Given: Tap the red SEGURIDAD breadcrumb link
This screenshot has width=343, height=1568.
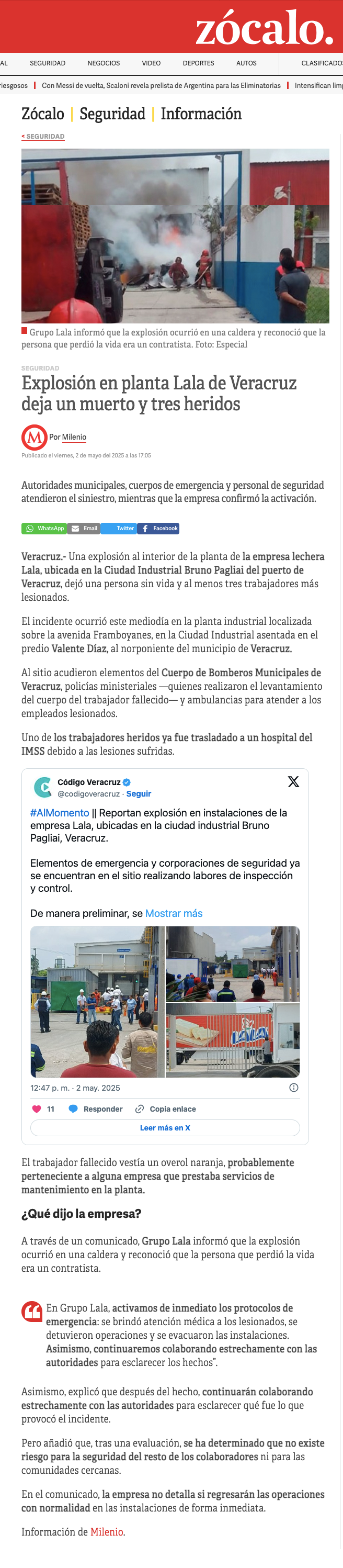Looking at the screenshot, I should [x=43, y=137].
